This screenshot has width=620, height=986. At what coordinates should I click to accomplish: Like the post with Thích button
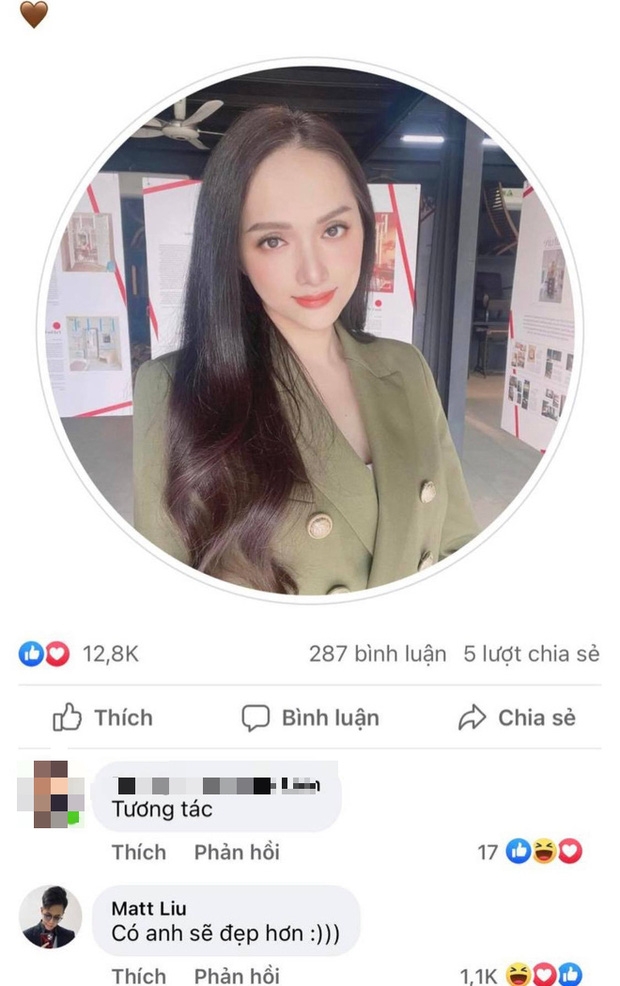coord(103,717)
